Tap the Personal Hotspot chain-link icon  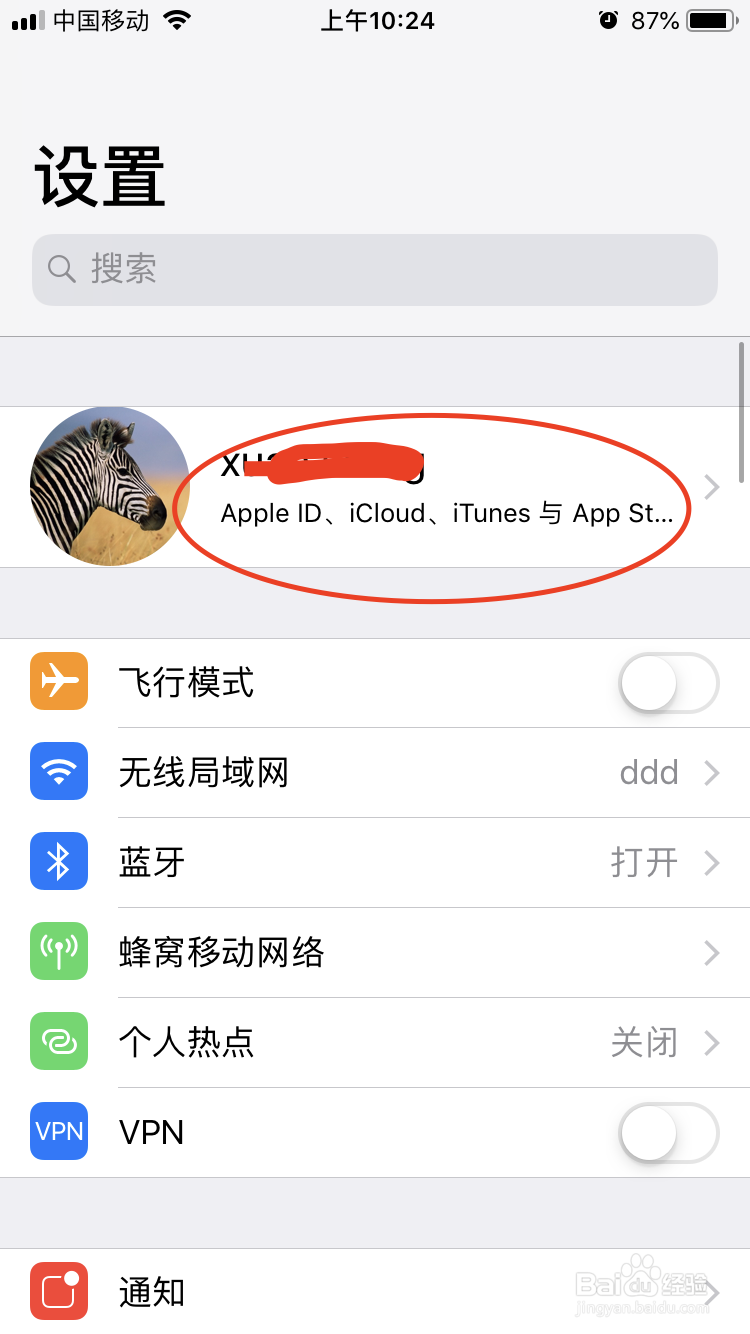click(58, 1041)
